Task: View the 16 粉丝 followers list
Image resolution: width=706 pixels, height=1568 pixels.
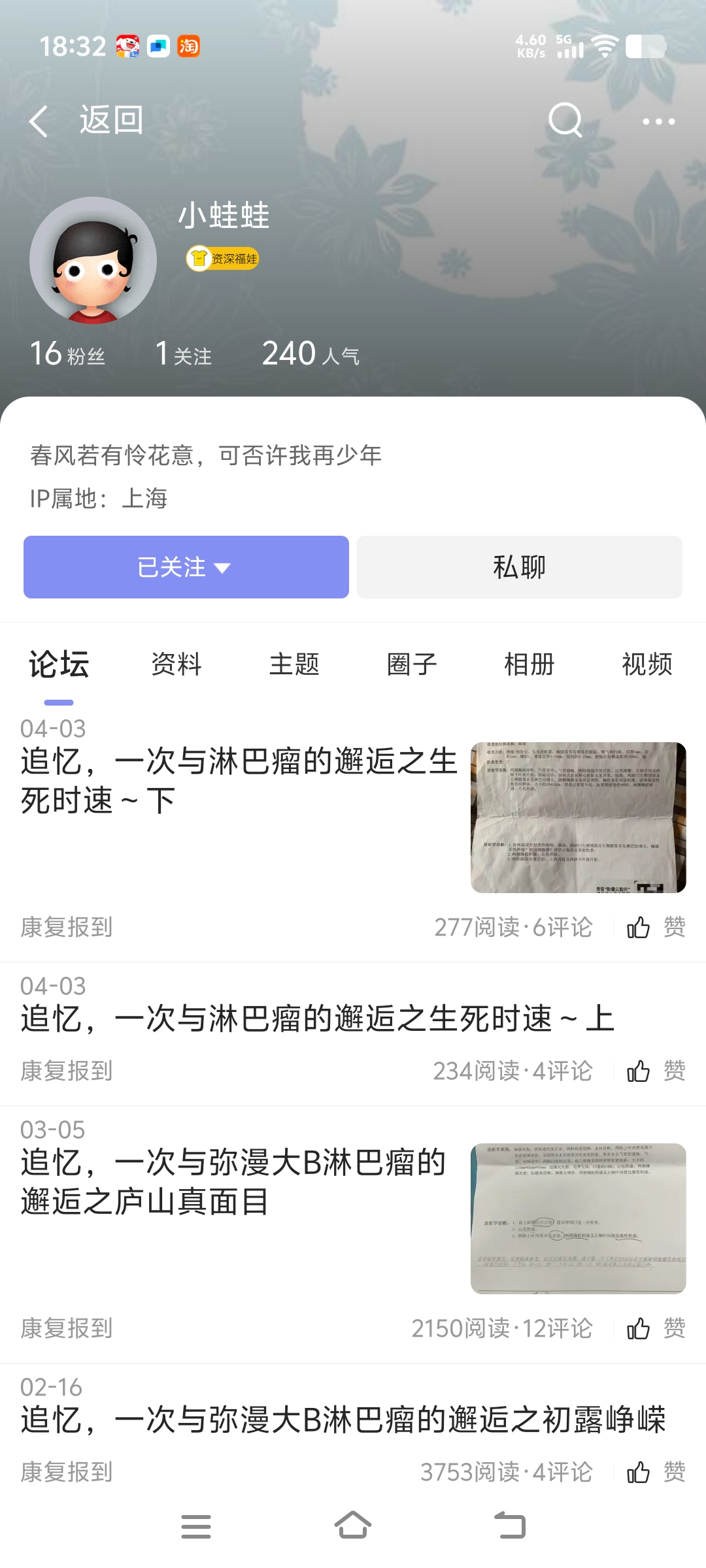Action: 67,353
